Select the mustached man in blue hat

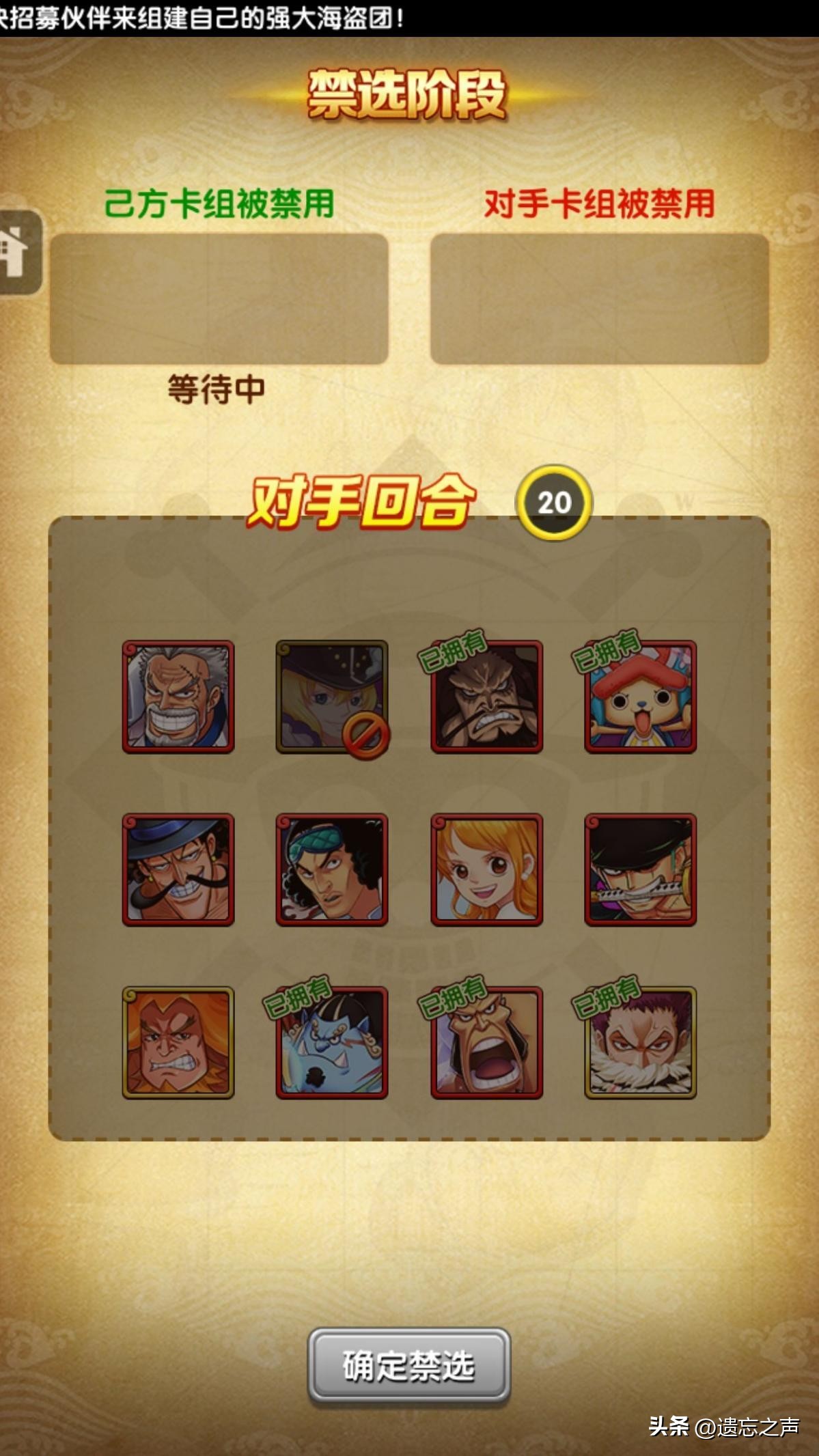coord(178,869)
